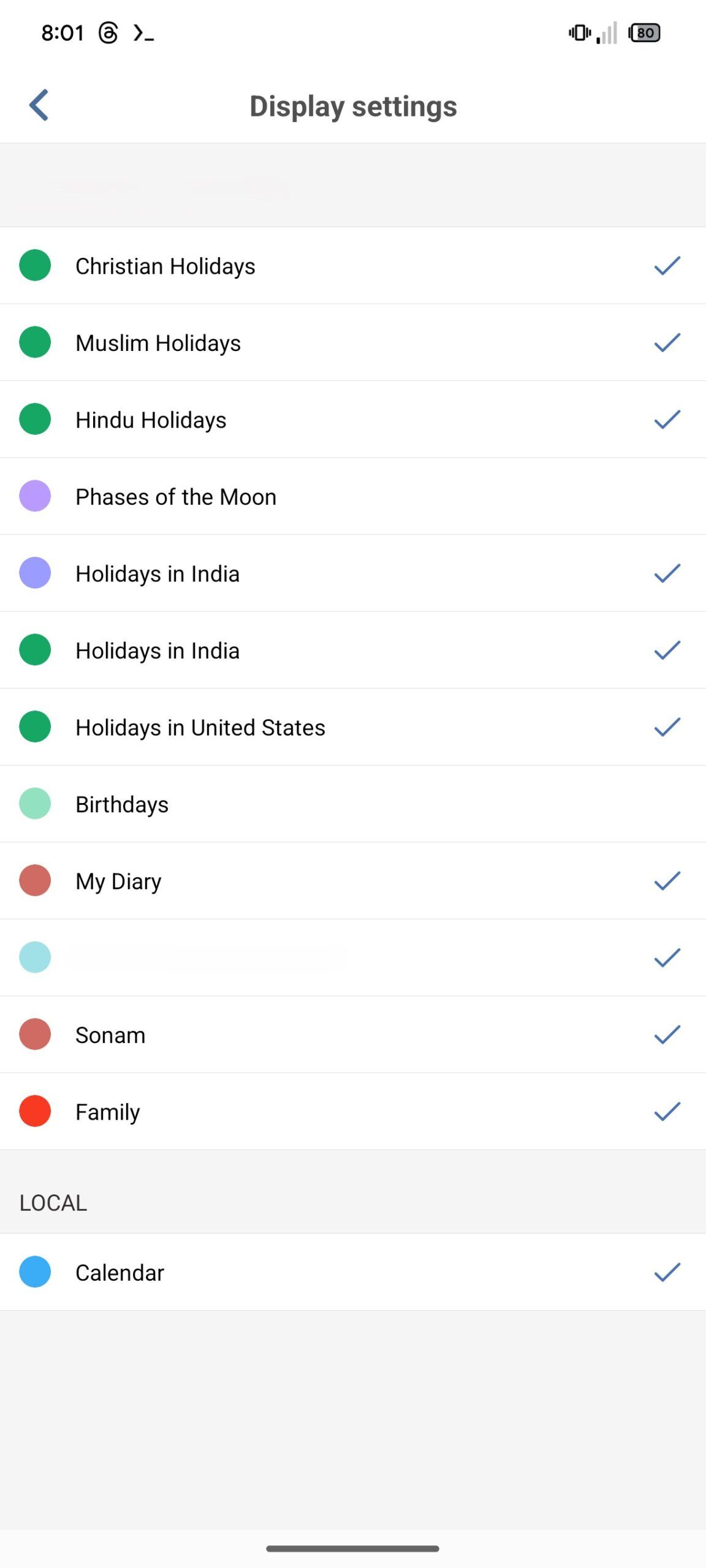
Task: Click the Family red calendar icon
Action: pos(35,1111)
